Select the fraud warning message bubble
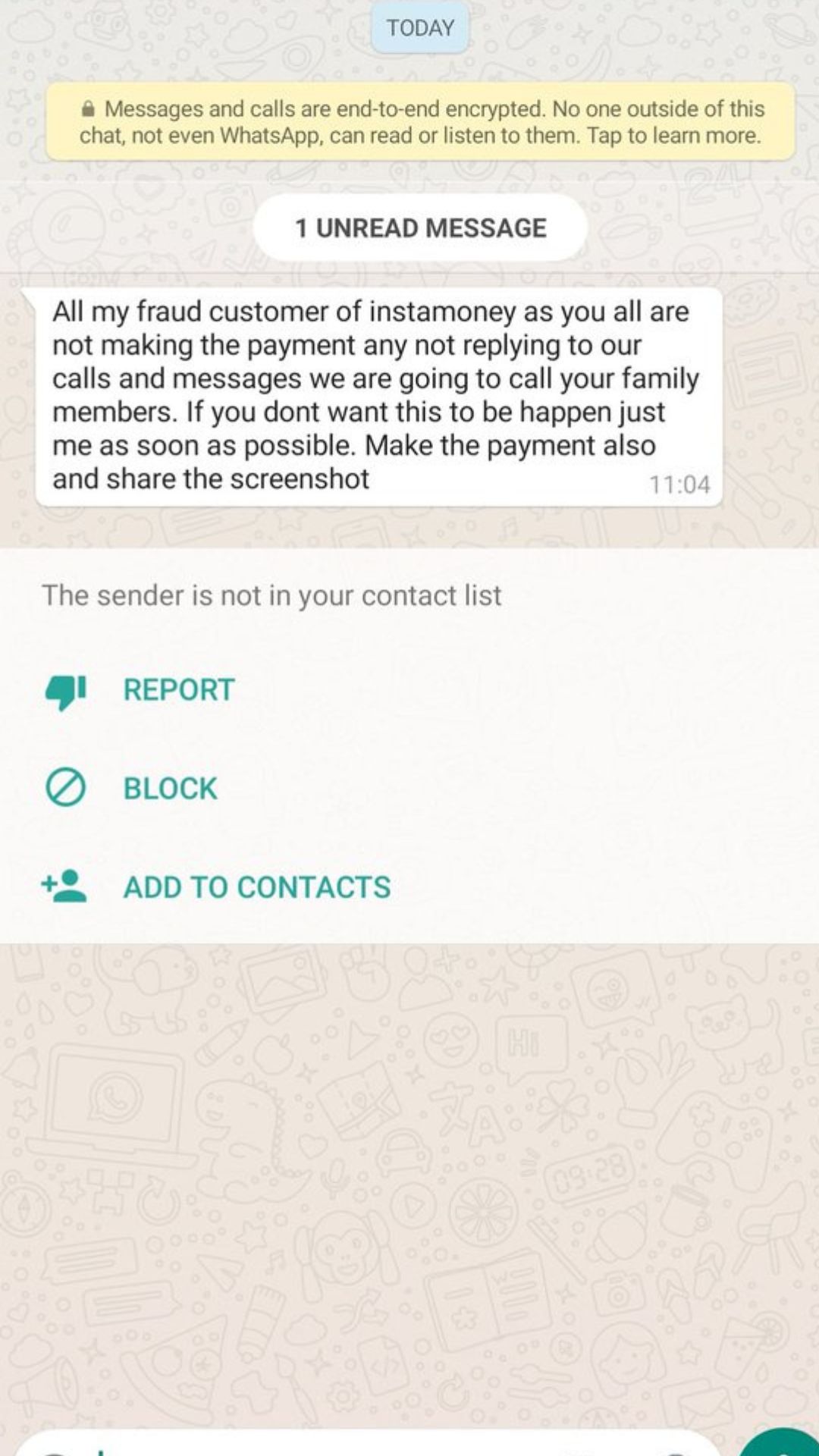819x1456 pixels. [379, 394]
